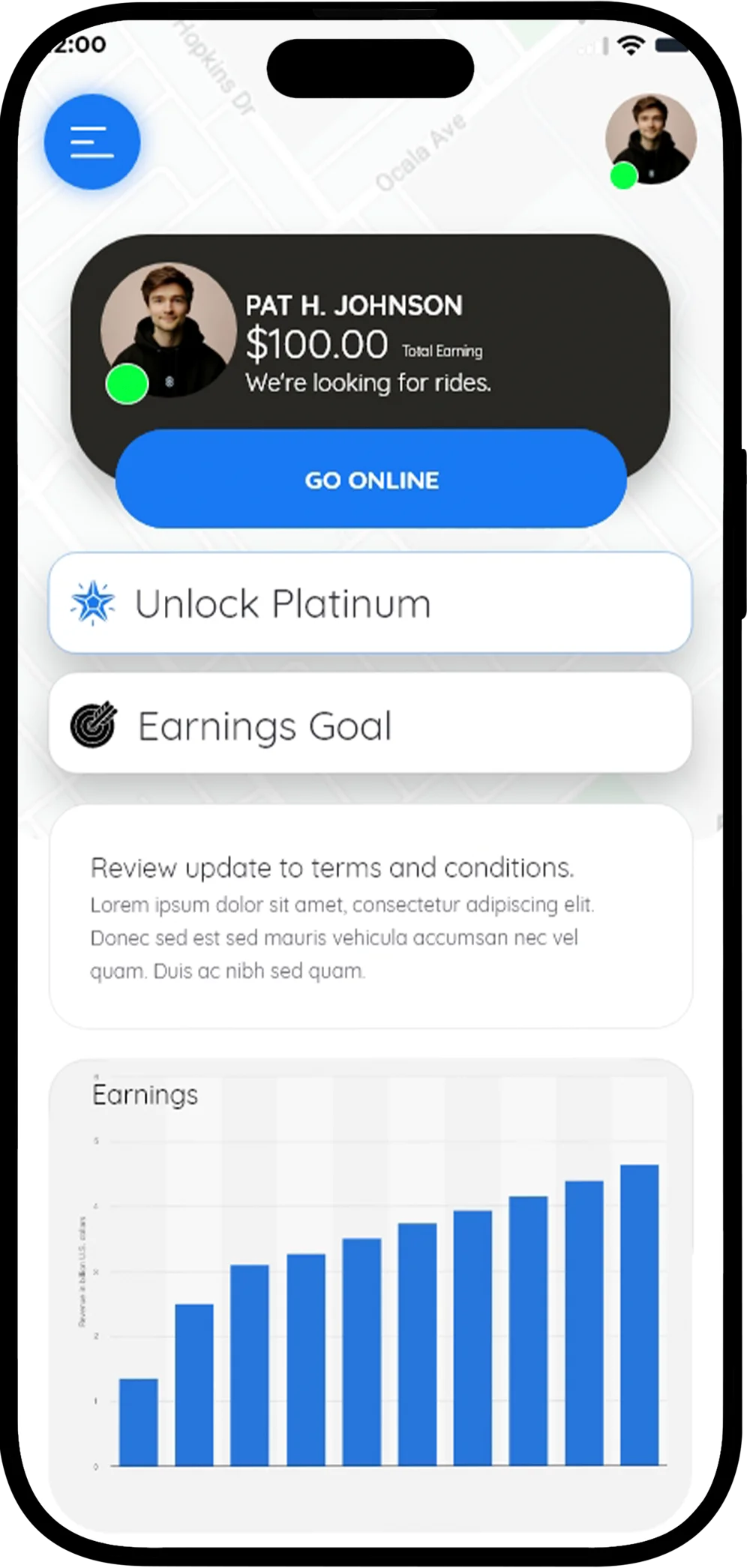Open the Earnings Goal row
747x1568 pixels.
tap(370, 724)
